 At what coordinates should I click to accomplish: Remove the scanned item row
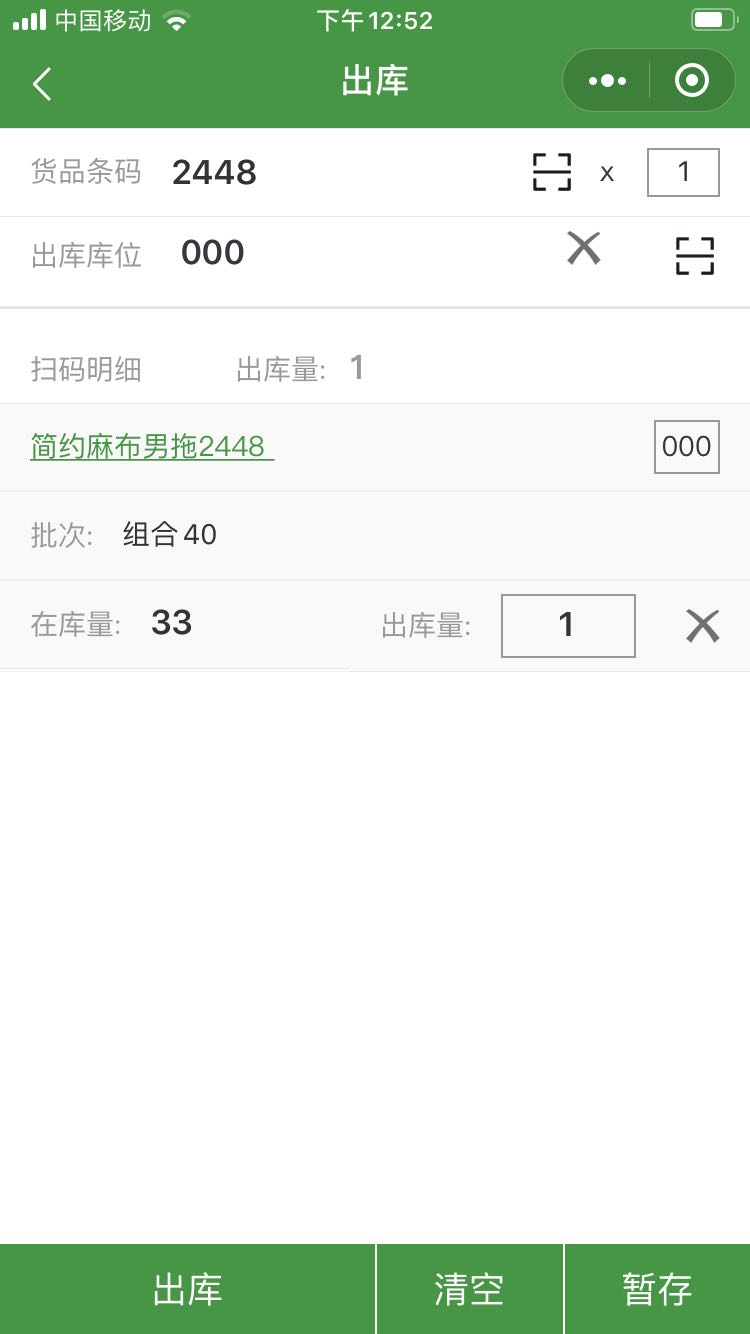click(703, 626)
